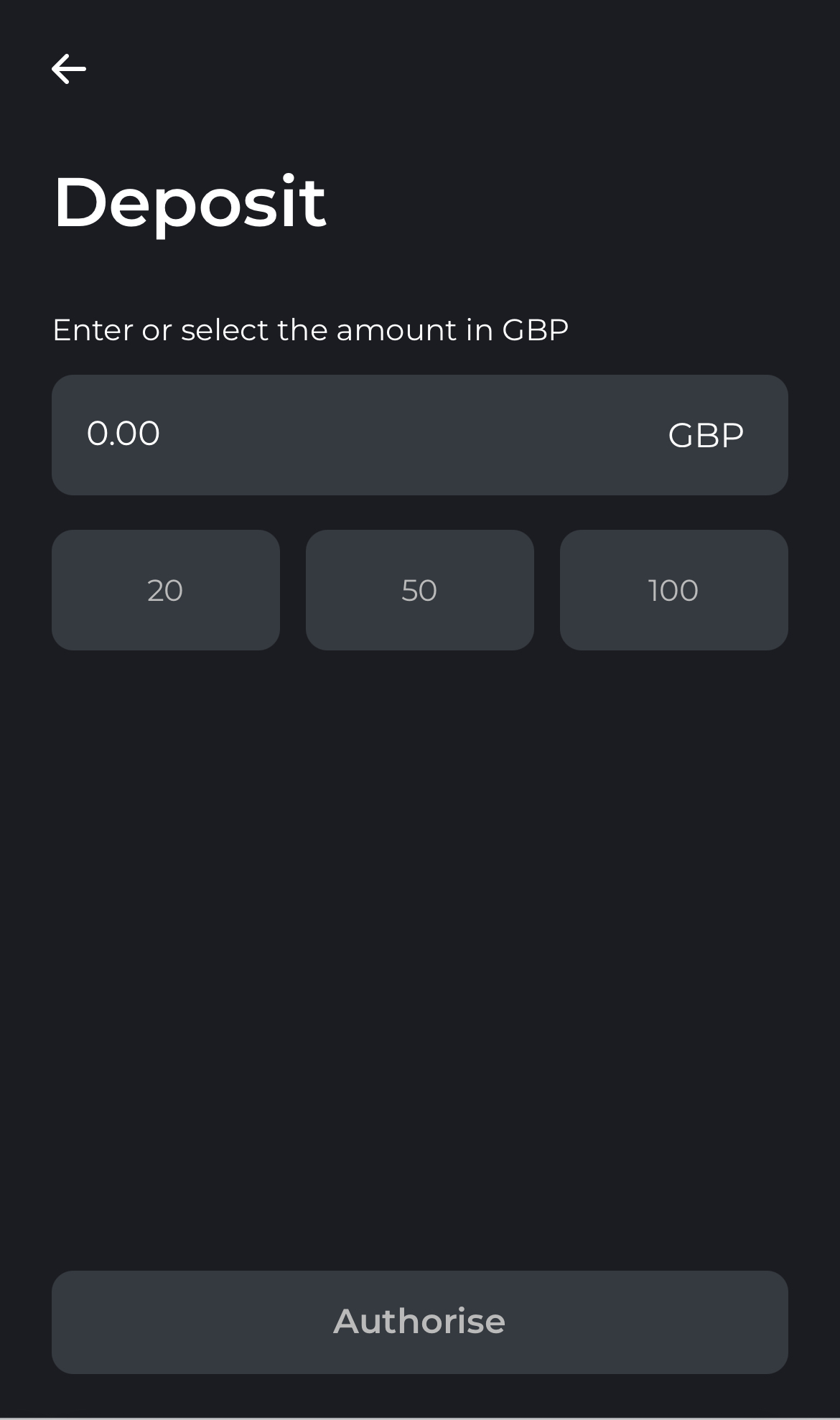Click the GBP currency label

(705, 435)
